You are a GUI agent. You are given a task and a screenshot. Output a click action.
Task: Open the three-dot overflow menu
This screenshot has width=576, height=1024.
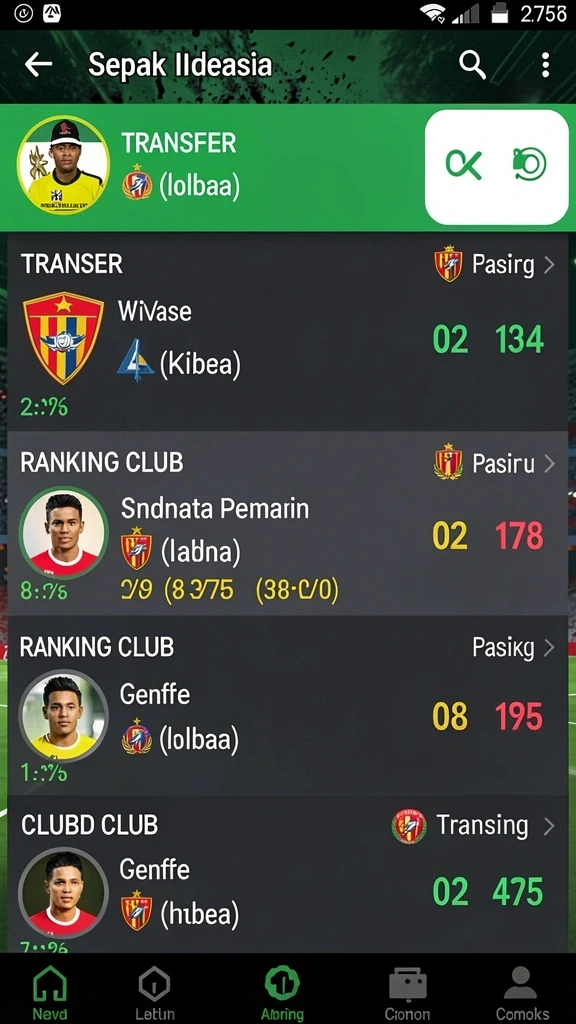[545, 65]
